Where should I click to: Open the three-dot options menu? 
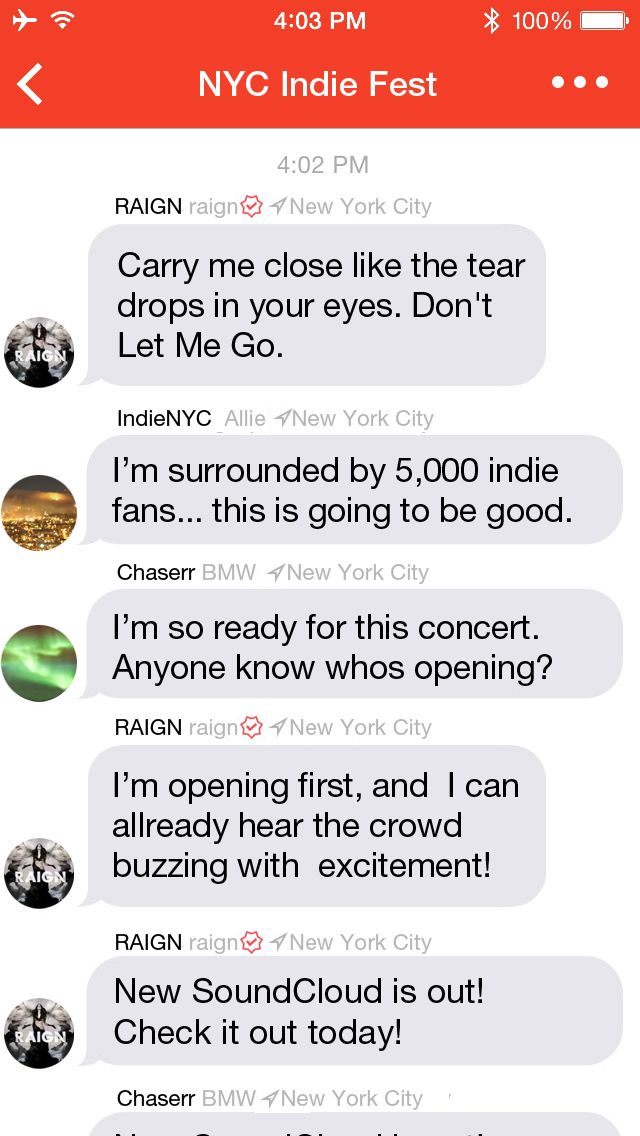pyautogui.click(x=580, y=83)
